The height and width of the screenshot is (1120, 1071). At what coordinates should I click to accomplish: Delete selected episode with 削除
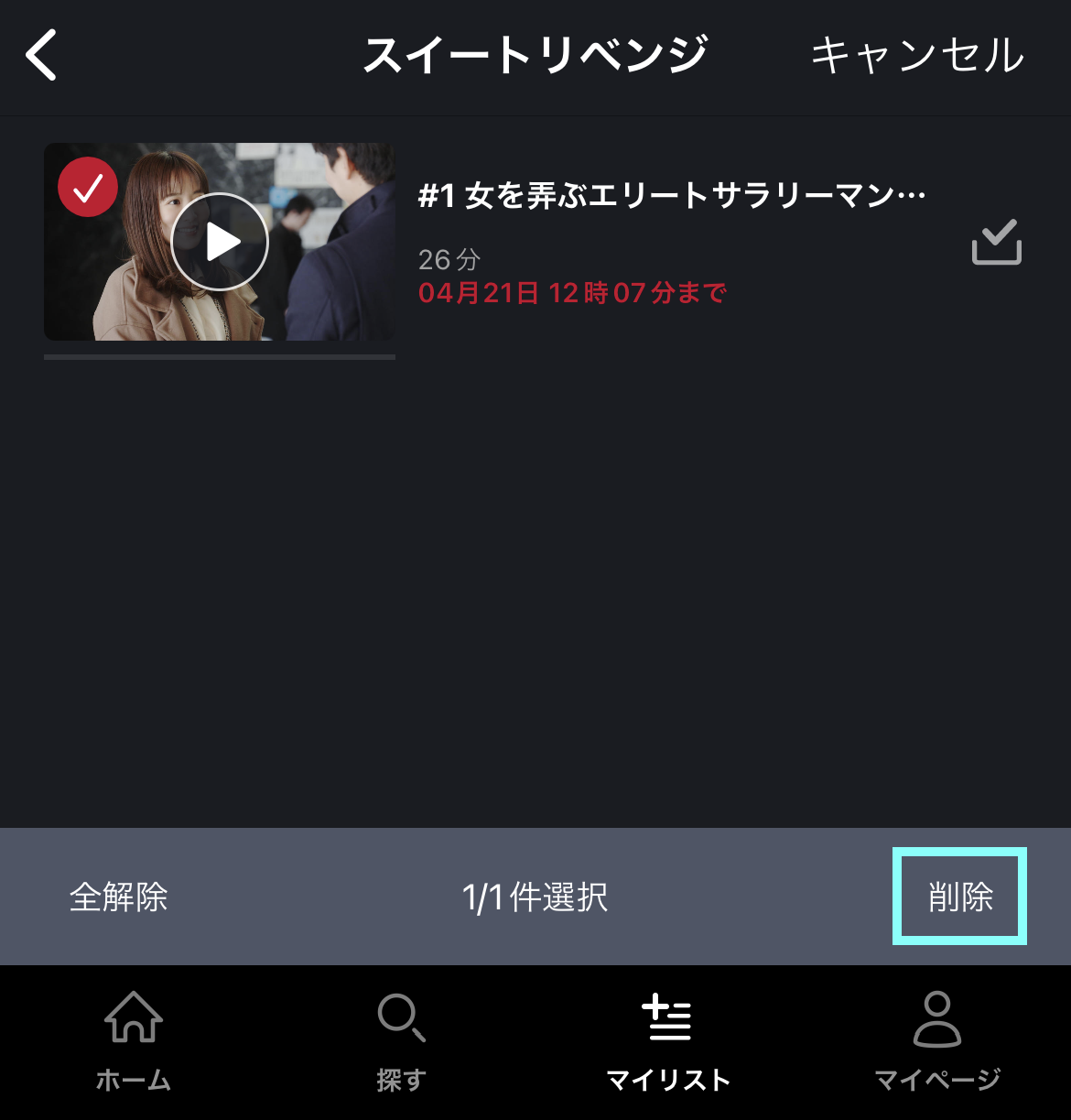point(959,897)
